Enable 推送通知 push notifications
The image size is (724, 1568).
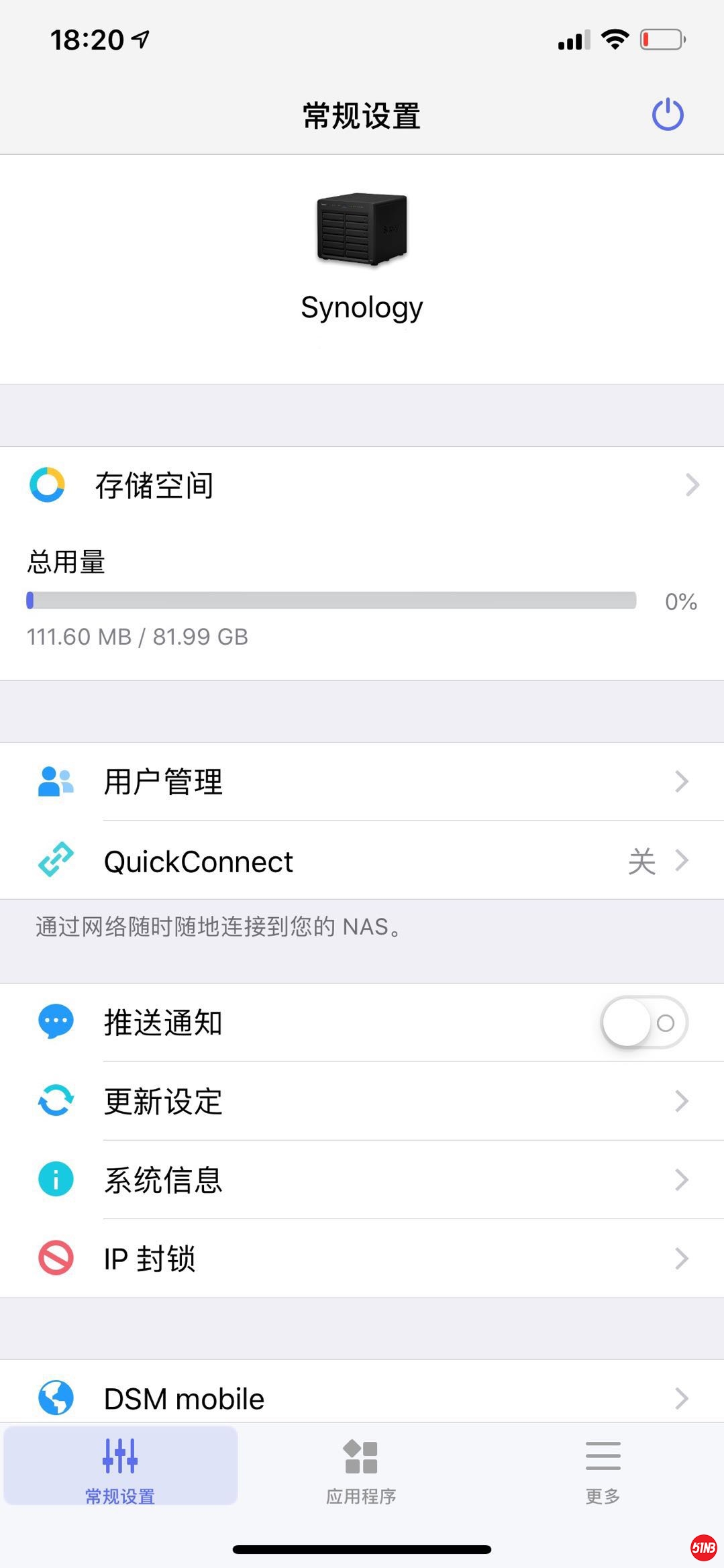[x=643, y=1023]
